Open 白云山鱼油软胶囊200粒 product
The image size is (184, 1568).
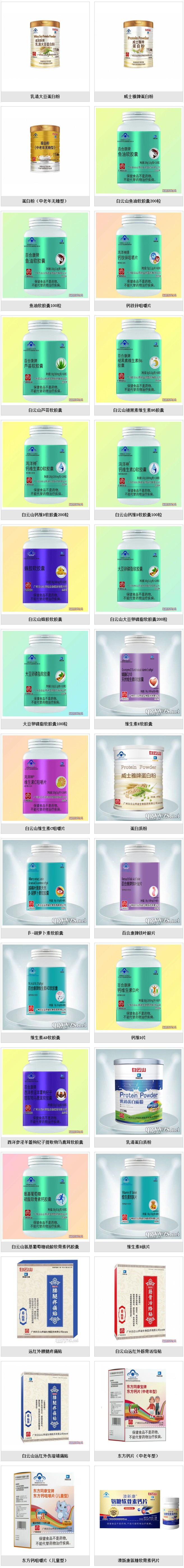click(138, 150)
